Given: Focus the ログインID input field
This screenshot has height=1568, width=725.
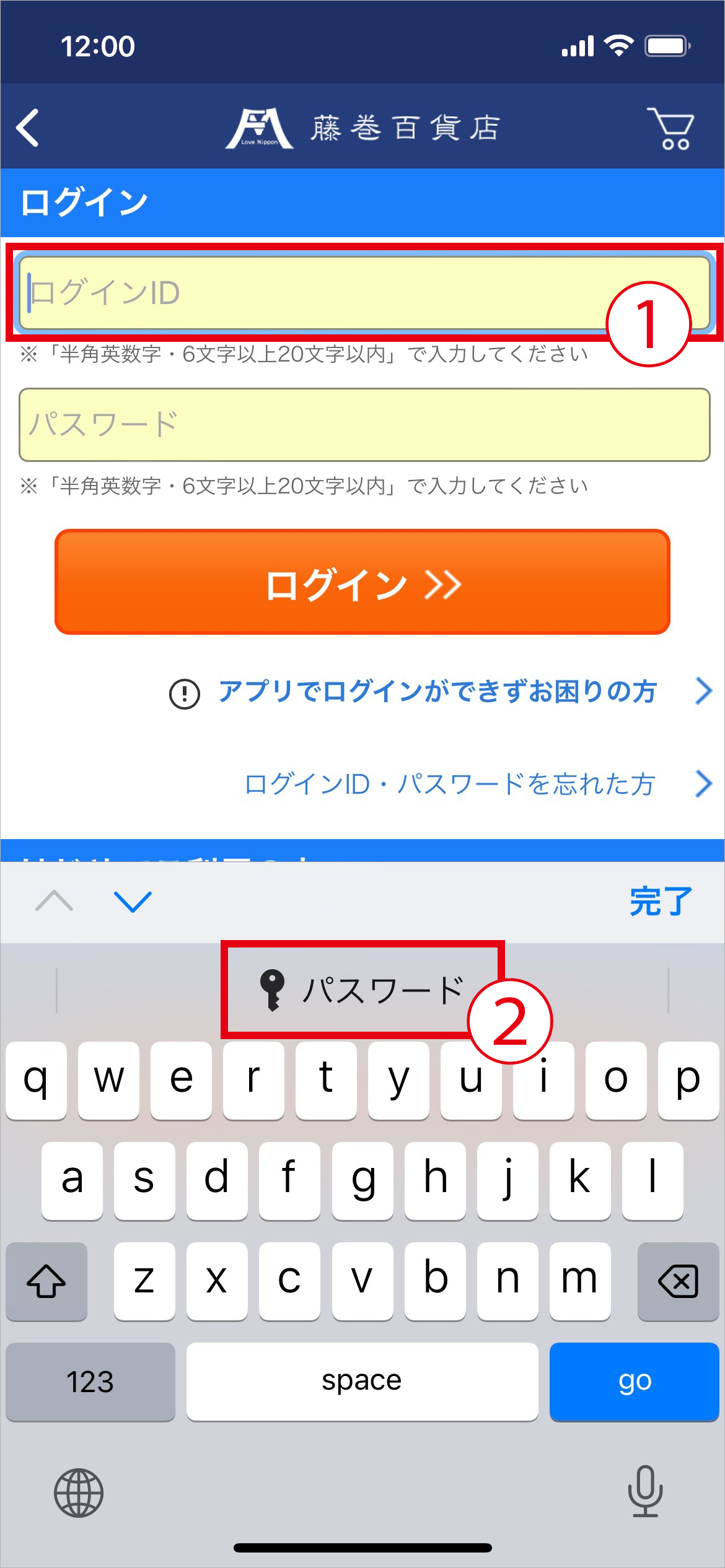Looking at the screenshot, I should click(x=310, y=292).
